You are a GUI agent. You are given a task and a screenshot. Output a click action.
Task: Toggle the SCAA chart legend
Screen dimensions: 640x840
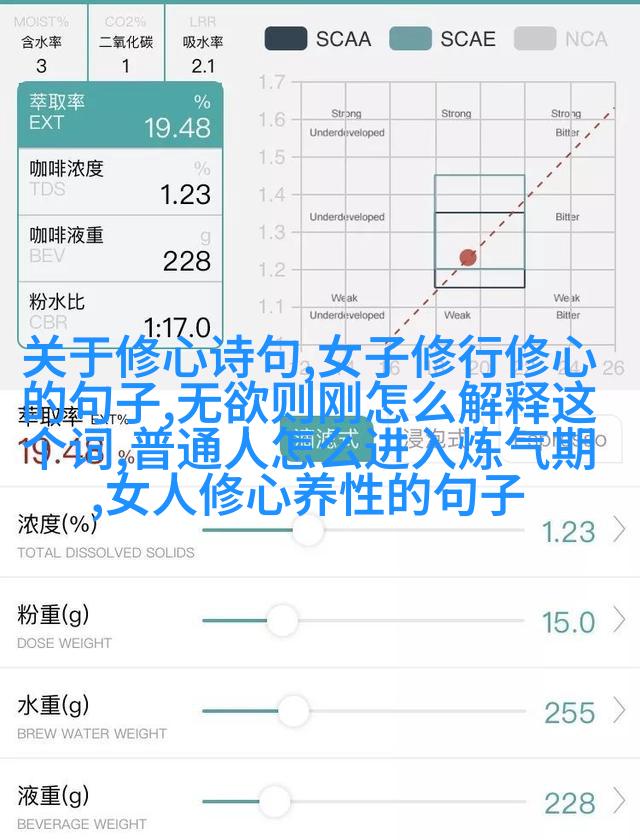click(x=318, y=39)
